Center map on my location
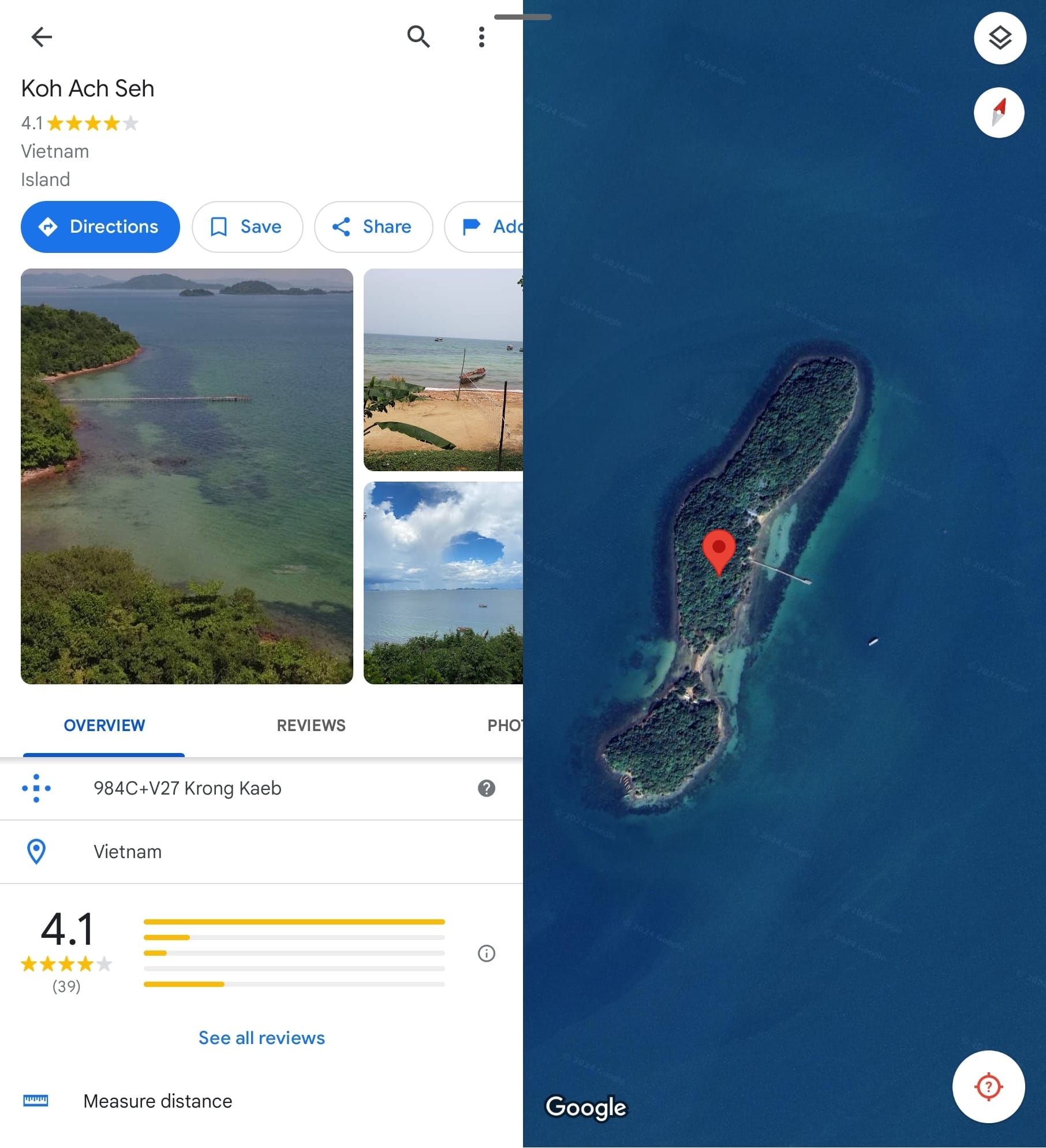 point(988,1087)
